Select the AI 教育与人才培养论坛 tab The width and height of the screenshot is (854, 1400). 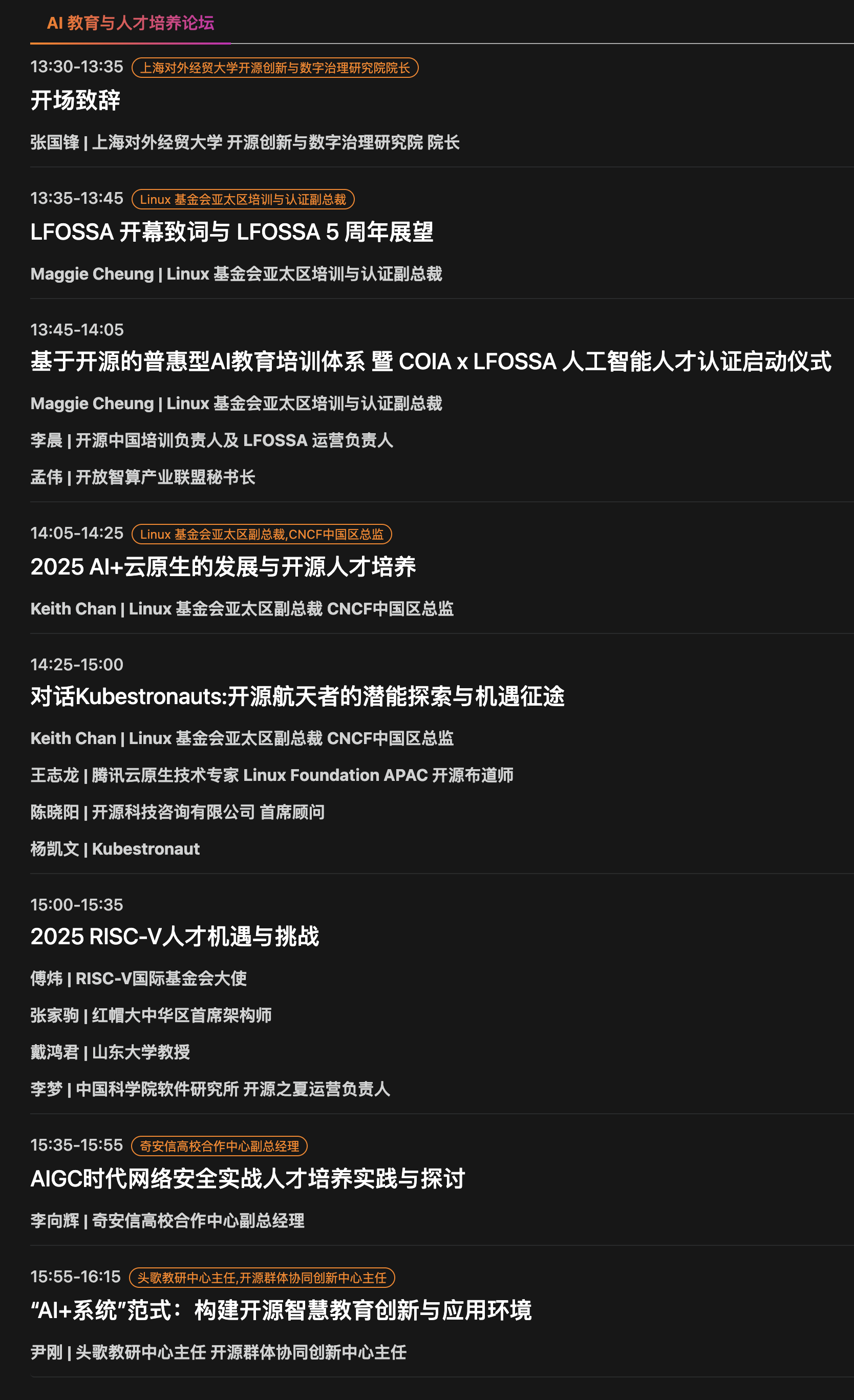[130, 23]
